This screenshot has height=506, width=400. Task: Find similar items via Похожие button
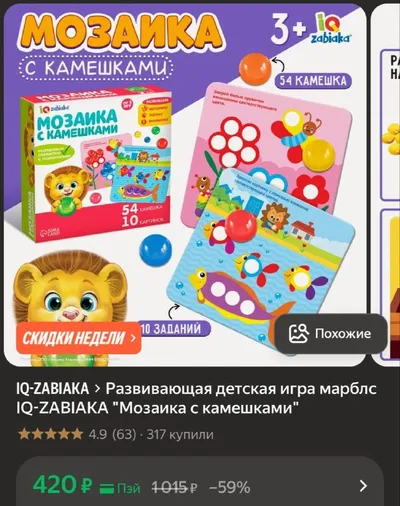tap(330, 334)
